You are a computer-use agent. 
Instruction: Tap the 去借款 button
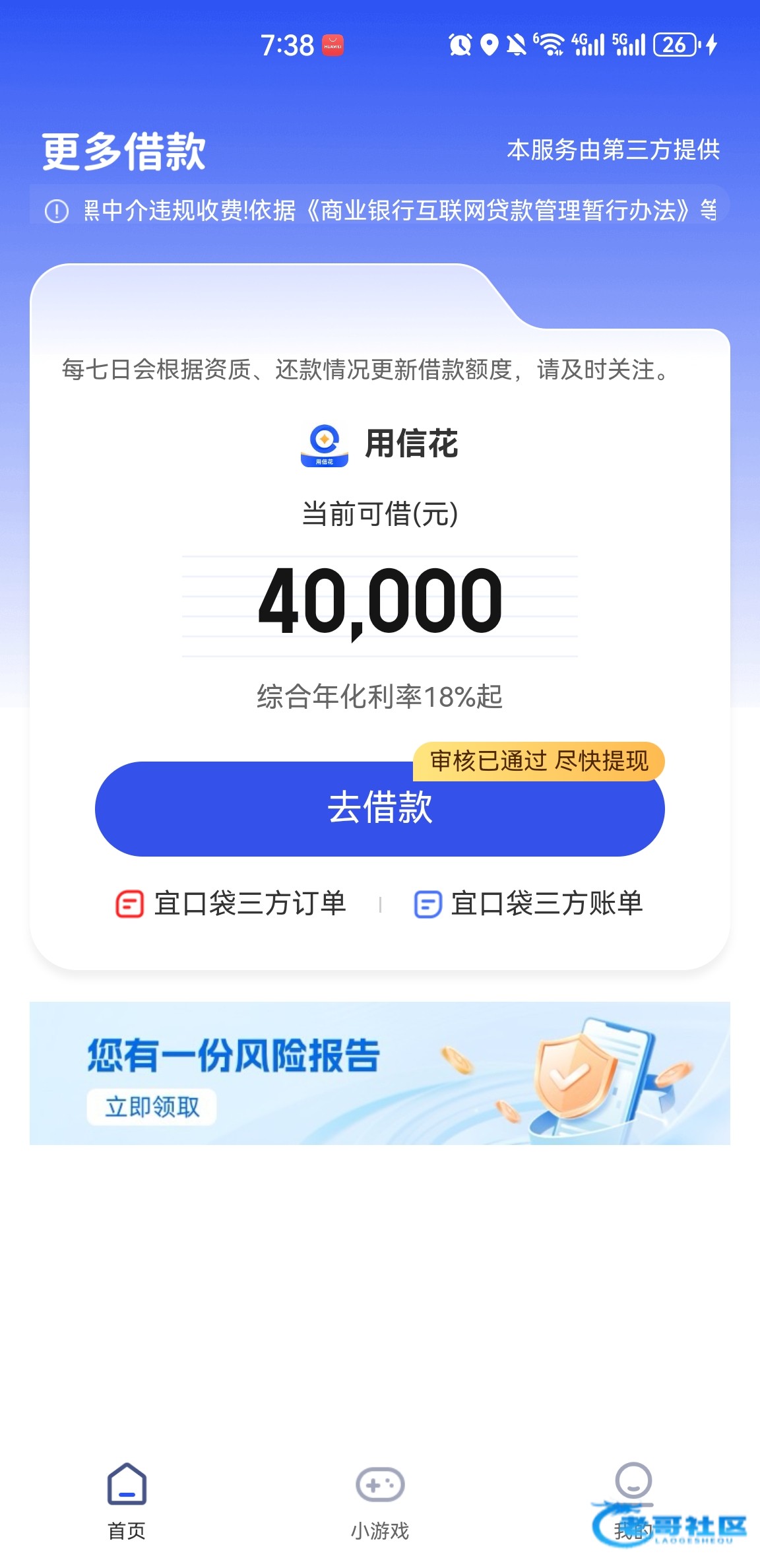[379, 809]
